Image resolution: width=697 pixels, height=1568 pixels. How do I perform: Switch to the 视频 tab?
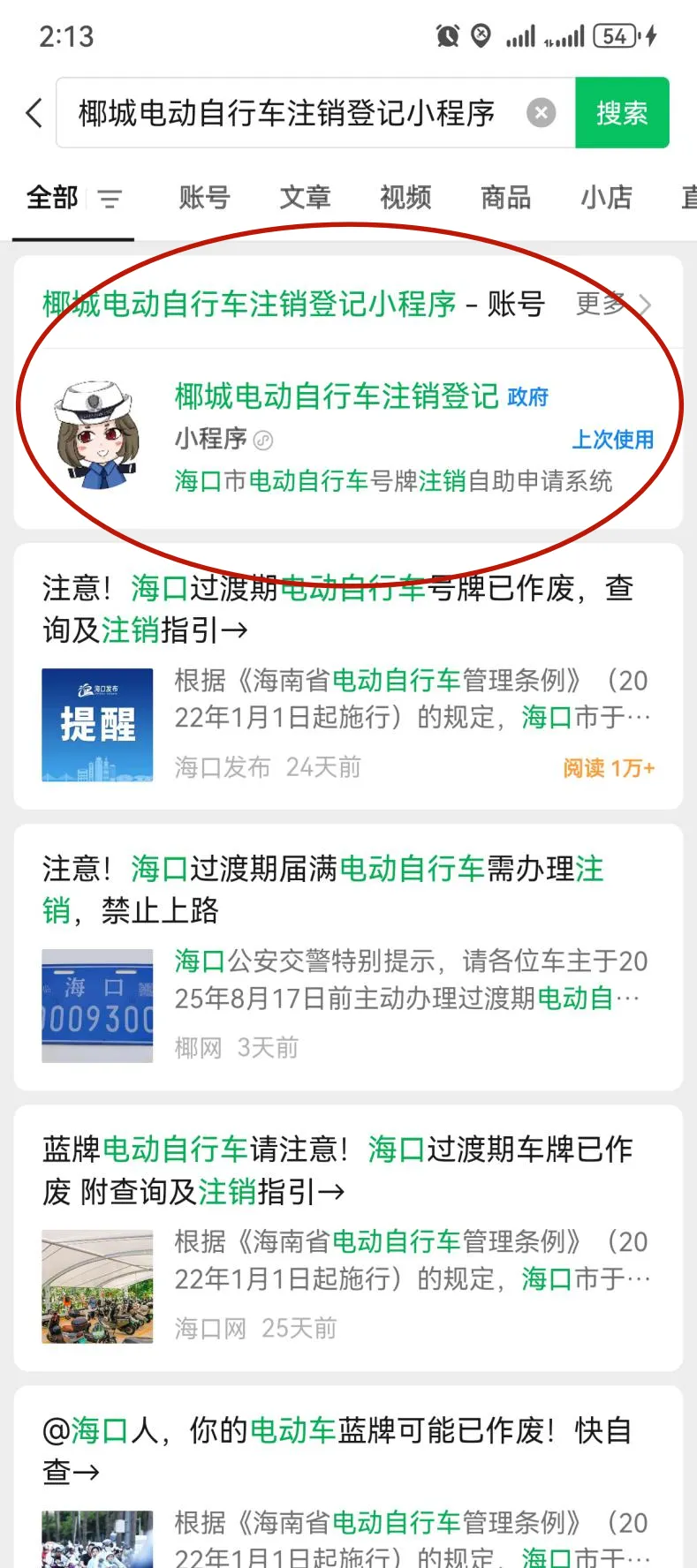pos(405,198)
